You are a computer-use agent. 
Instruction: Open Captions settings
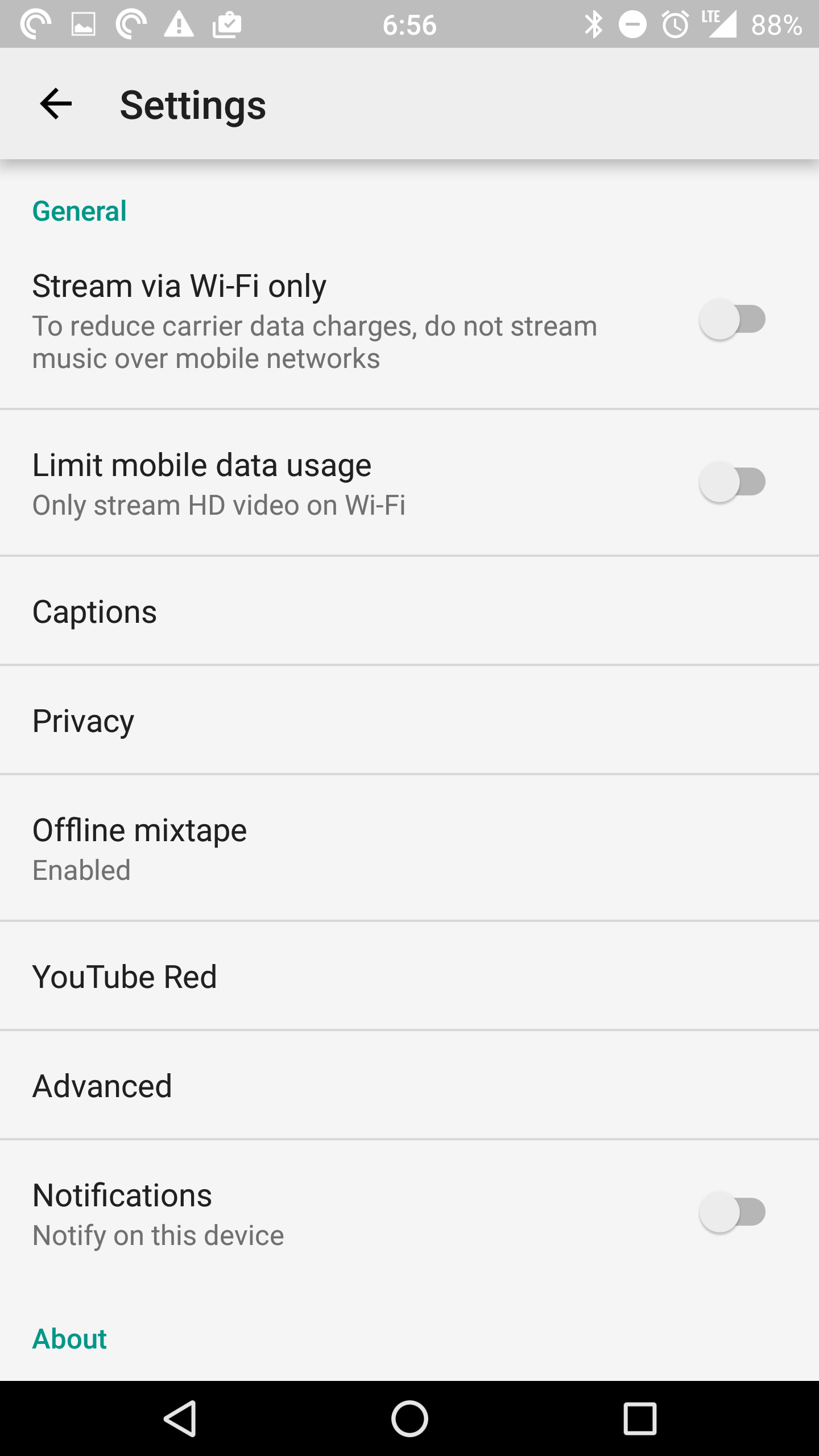[x=409, y=611]
